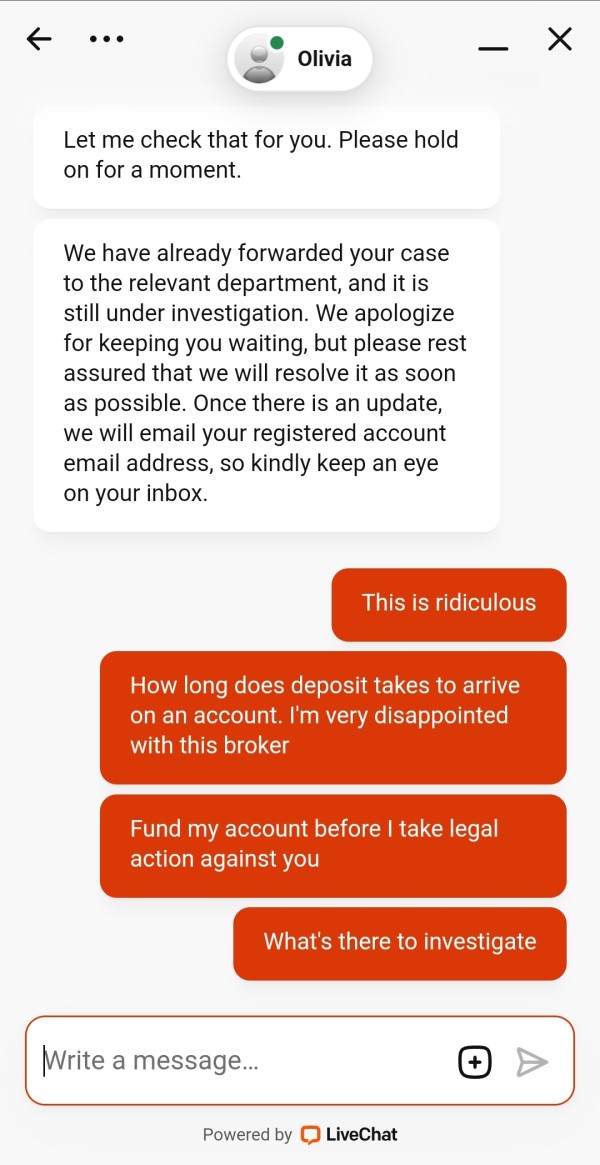This screenshot has height=1165, width=600.
Task: Go back using the arrow icon
Action: [39, 39]
